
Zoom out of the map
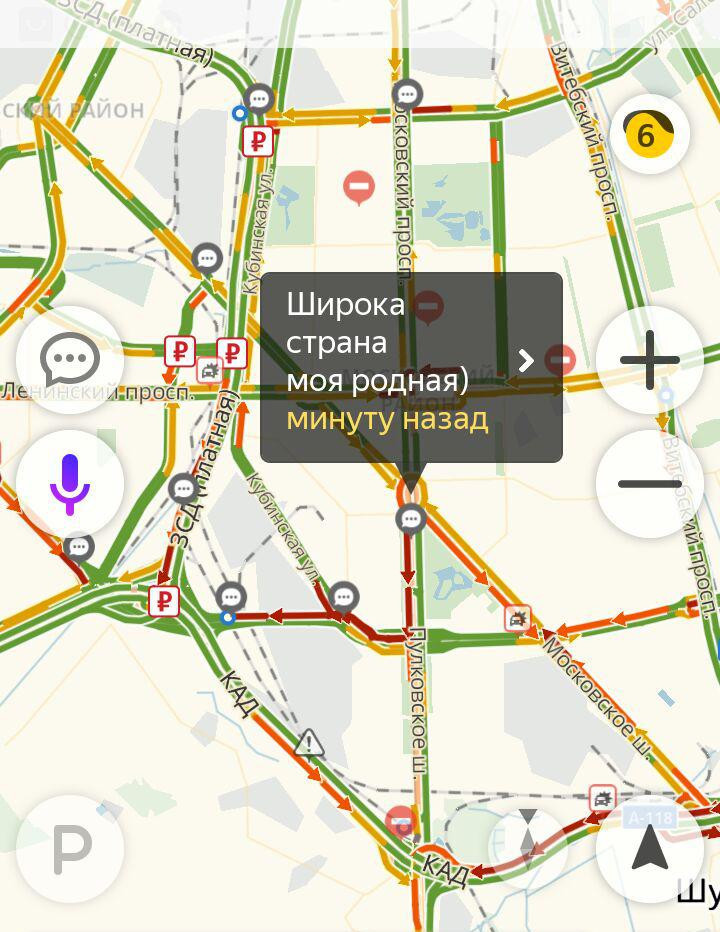point(650,484)
